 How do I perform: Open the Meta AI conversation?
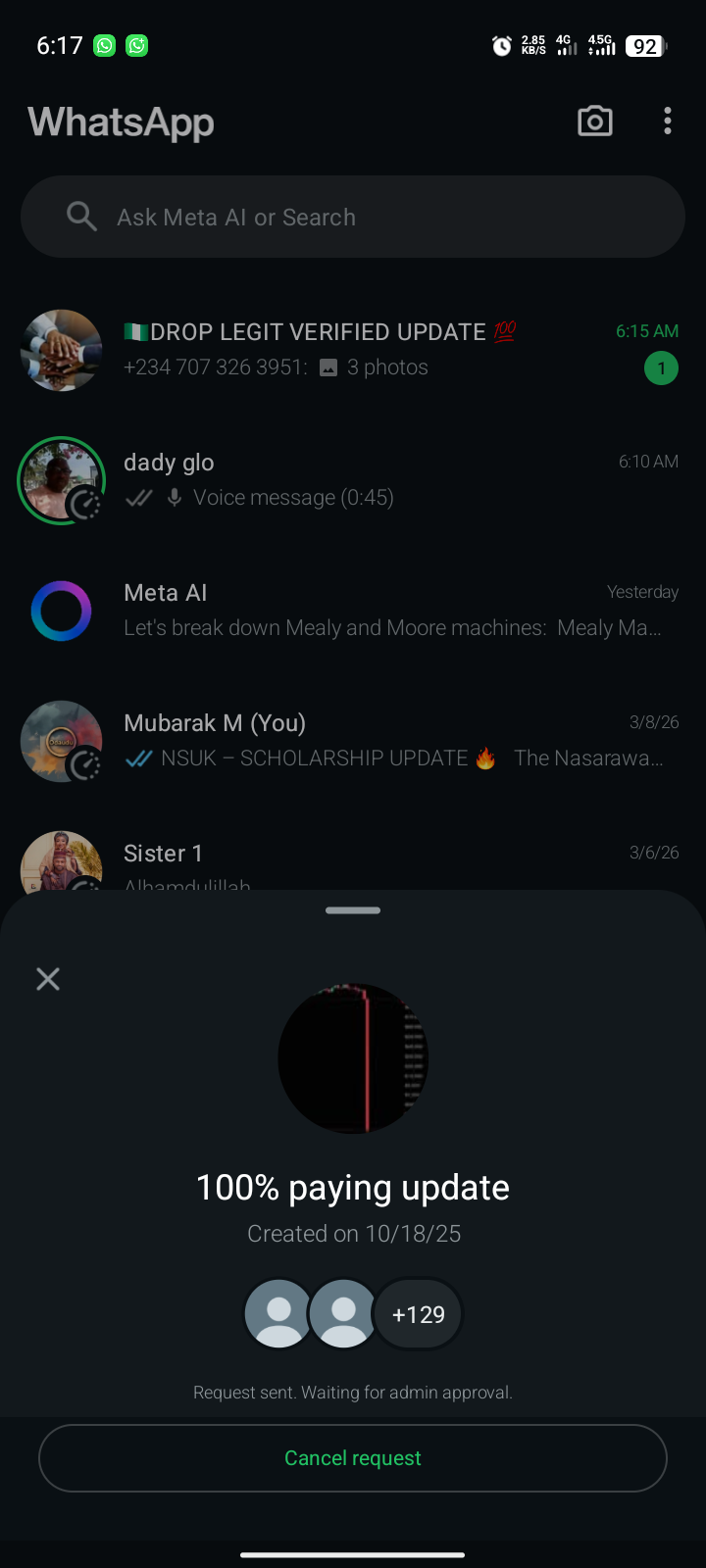tap(392, 611)
